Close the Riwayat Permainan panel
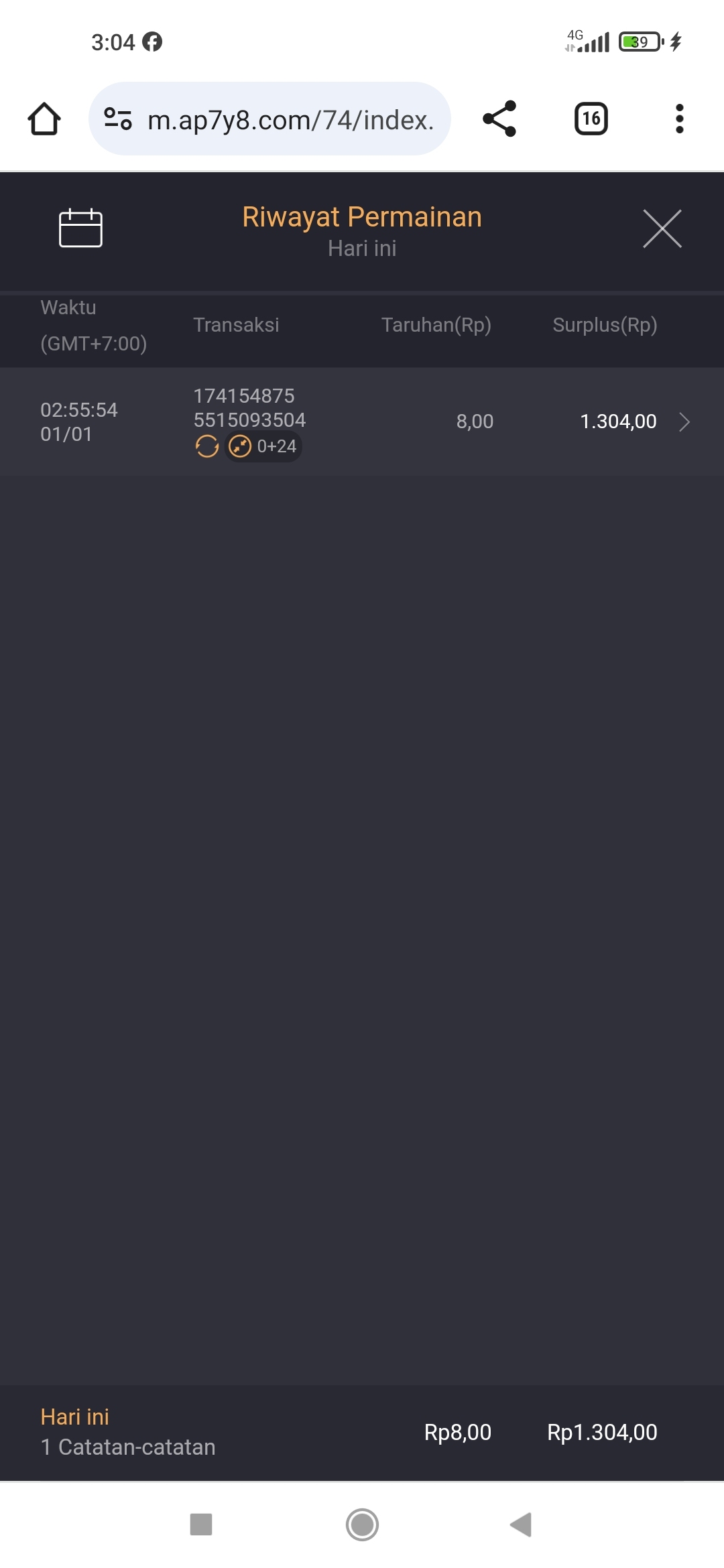 pyautogui.click(x=662, y=228)
